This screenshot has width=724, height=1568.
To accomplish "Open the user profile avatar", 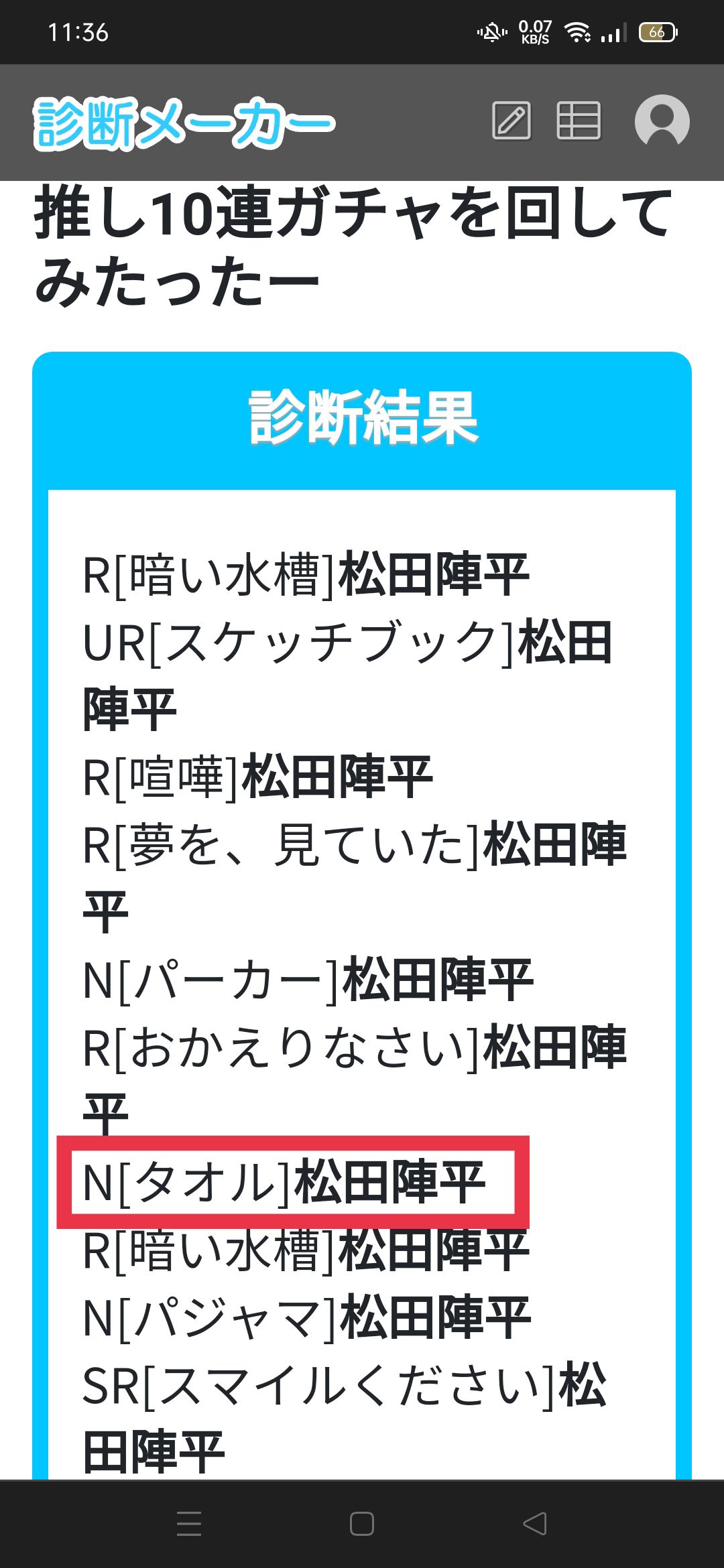I will (x=662, y=121).
